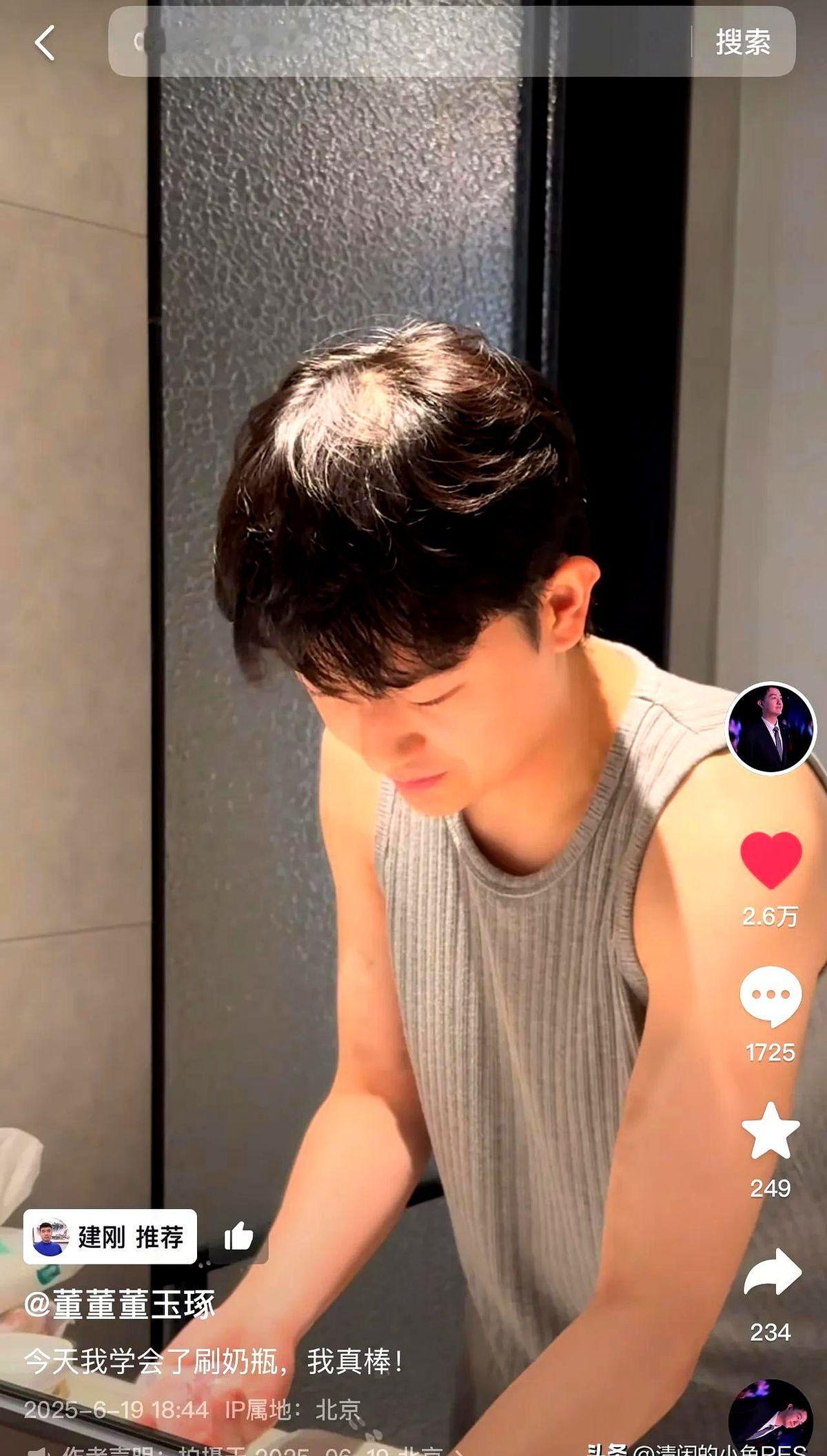Favorite the video with the star icon
Viewport: 827px width, 1456px height.
[770, 1132]
